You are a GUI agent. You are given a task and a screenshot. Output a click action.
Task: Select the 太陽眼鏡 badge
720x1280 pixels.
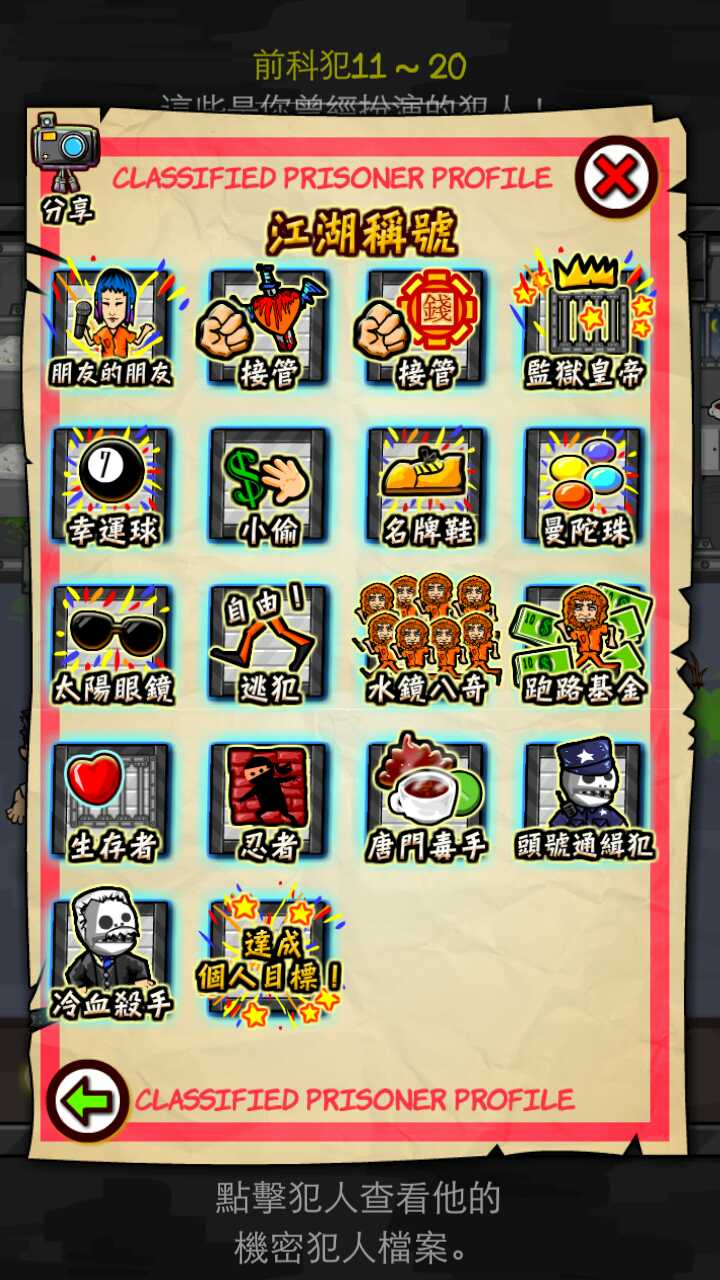[111, 643]
